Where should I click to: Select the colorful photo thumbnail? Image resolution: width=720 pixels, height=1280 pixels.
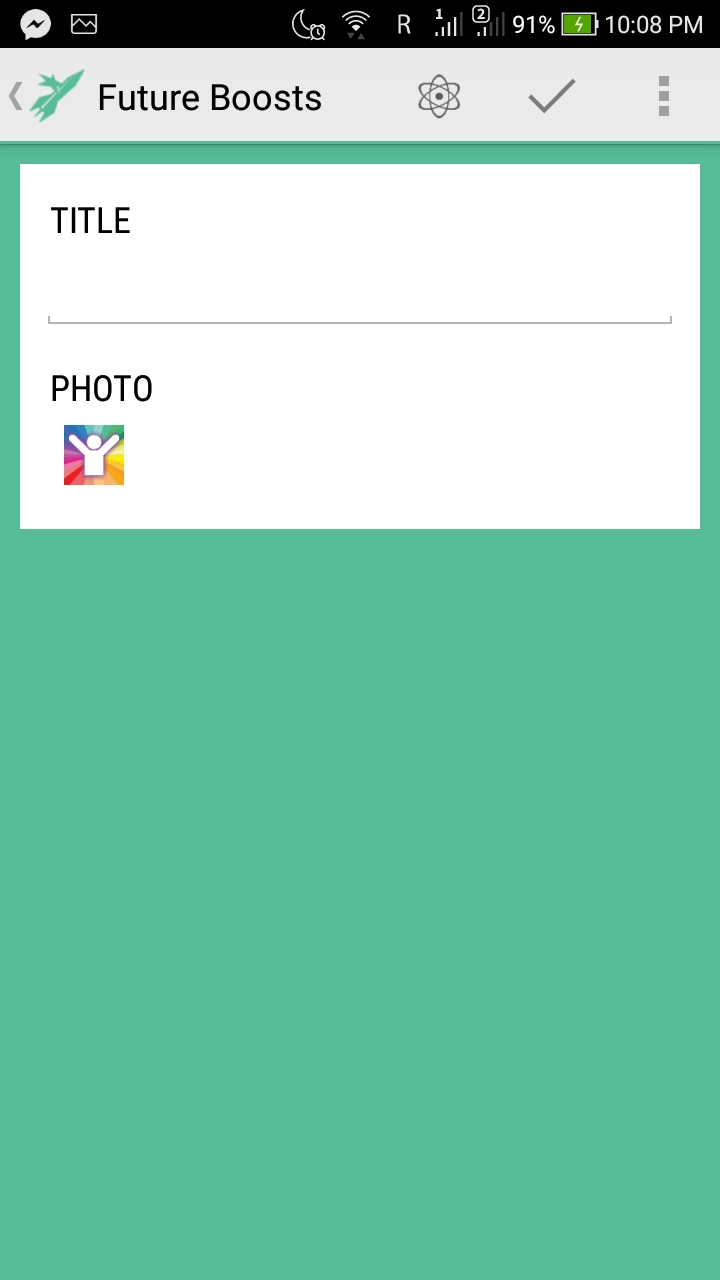94,455
